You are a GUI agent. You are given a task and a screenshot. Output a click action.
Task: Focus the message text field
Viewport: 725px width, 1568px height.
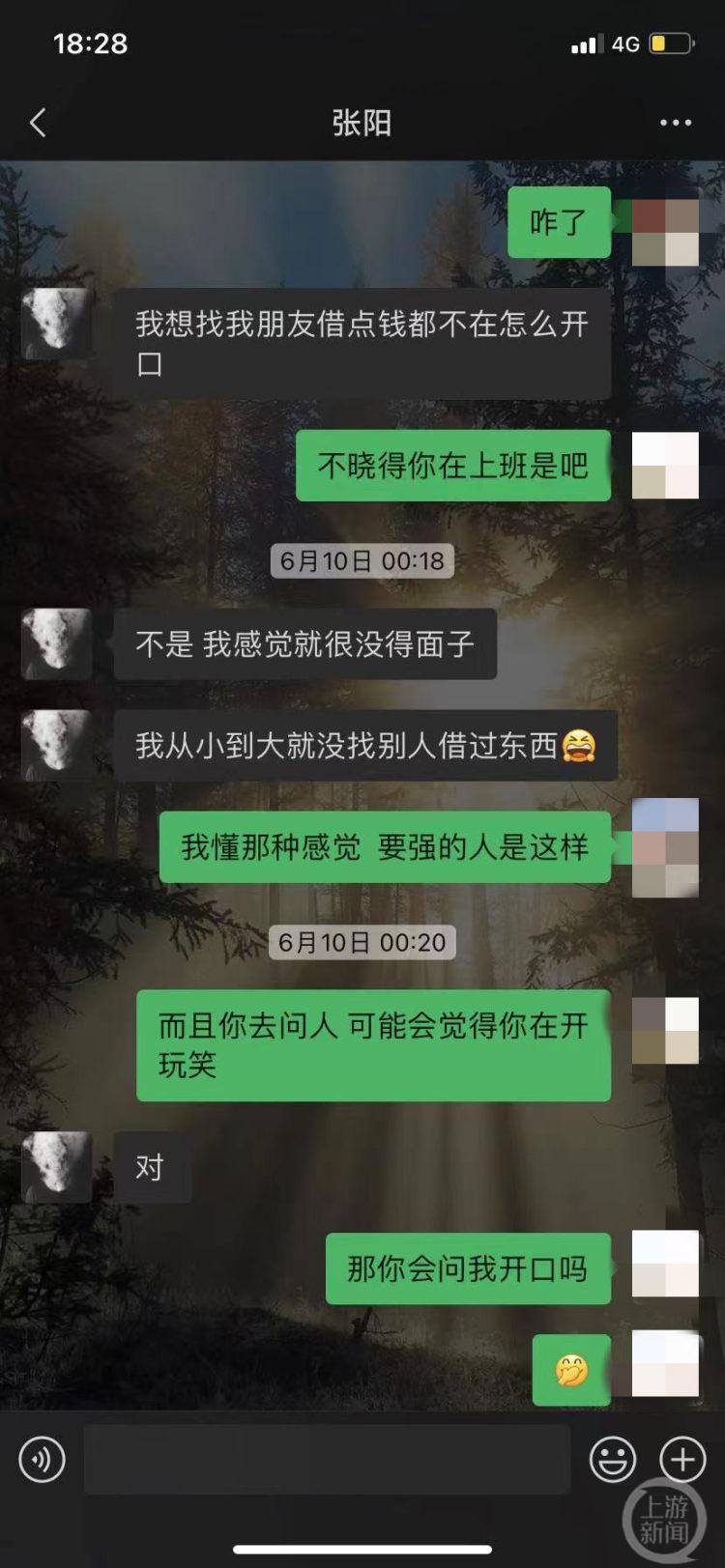[x=327, y=1459]
